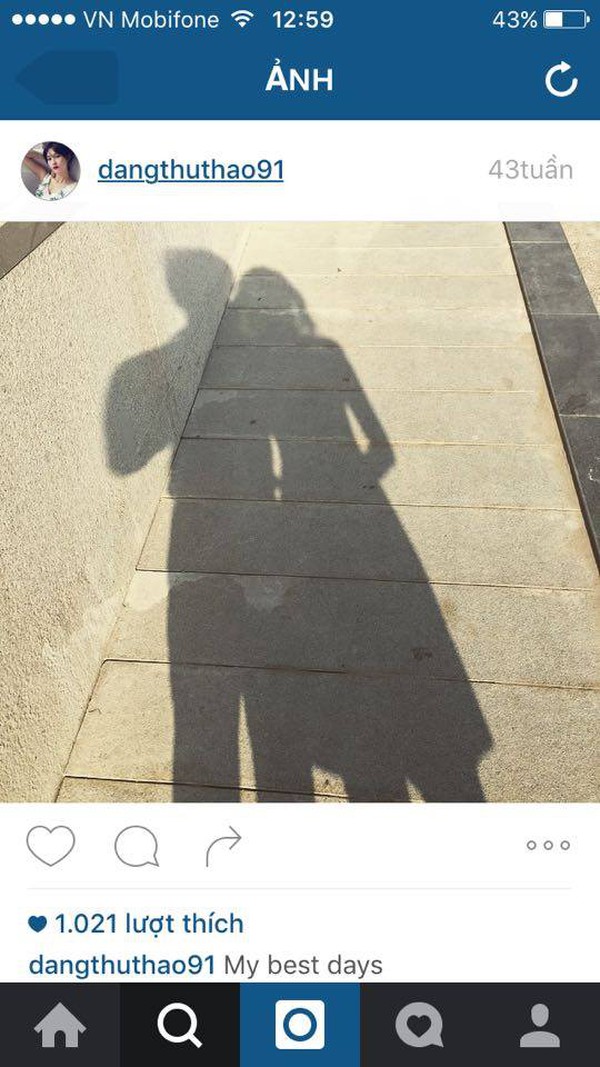This screenshot has height=1067, width=600.
Task: Go back using the top-left arrow
Action: tap(66, 79)
